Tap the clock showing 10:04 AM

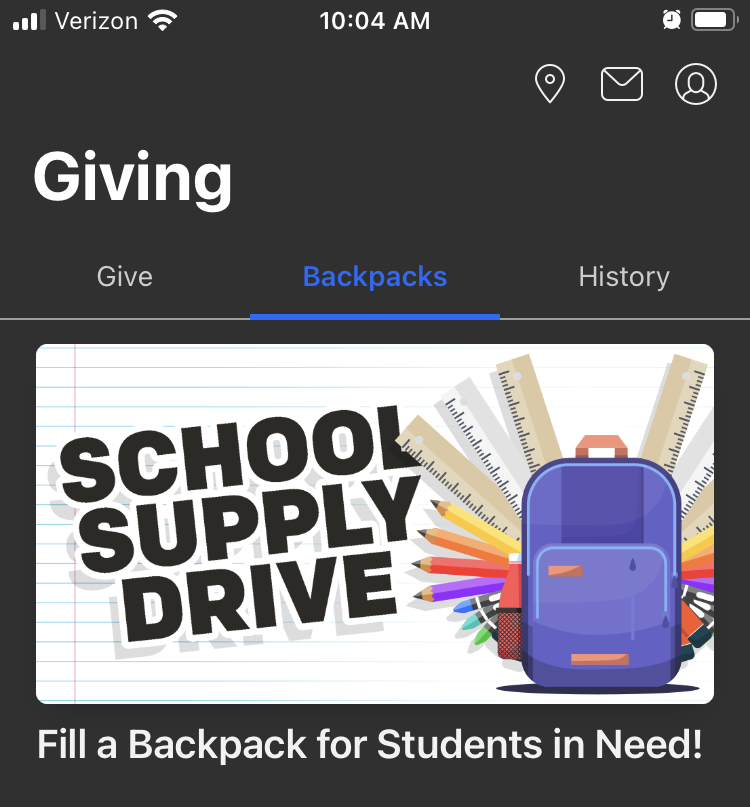tap(375, 18)
